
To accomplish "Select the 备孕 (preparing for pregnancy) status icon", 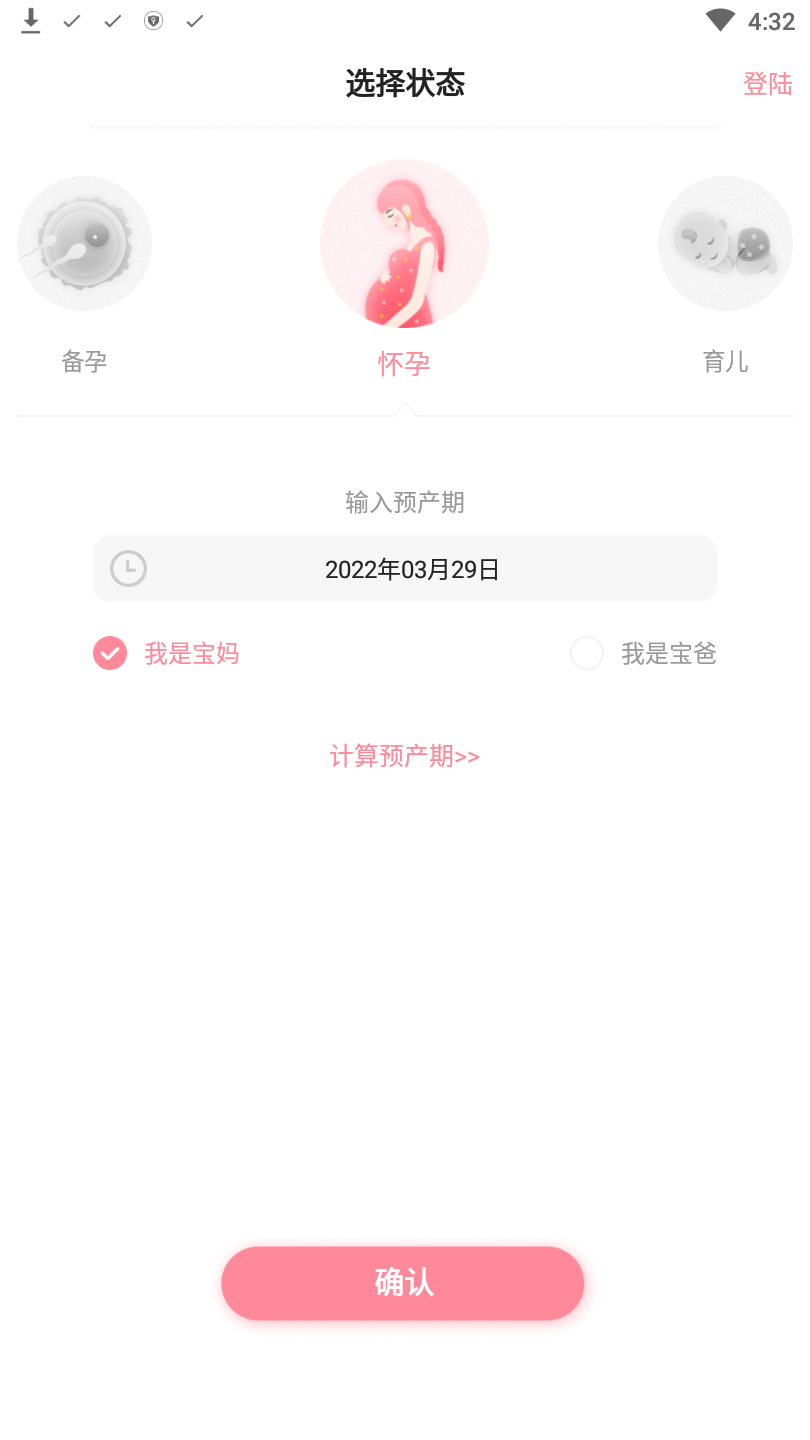I will [x=84, y=243].
